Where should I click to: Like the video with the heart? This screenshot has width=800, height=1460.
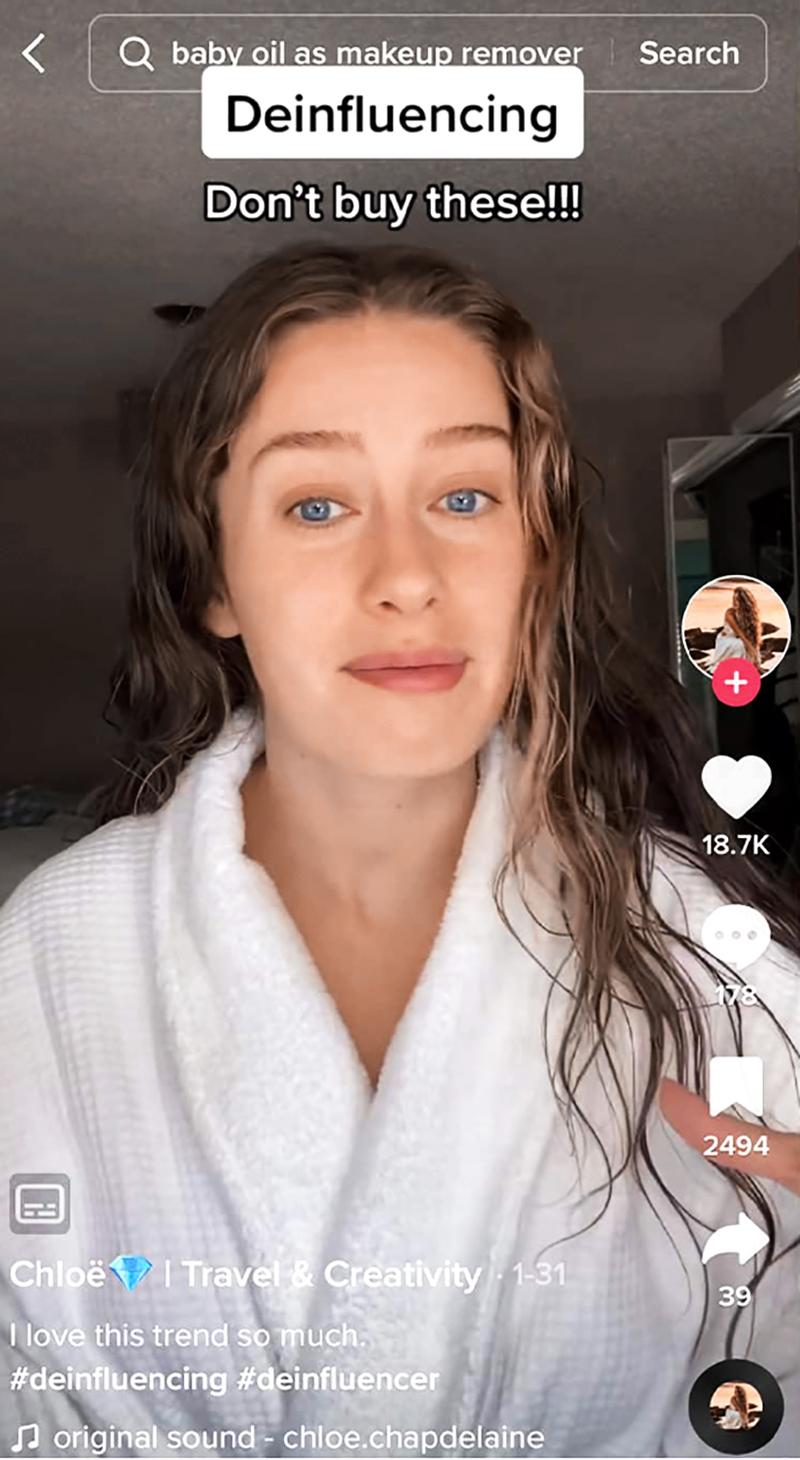click(736, 786)
